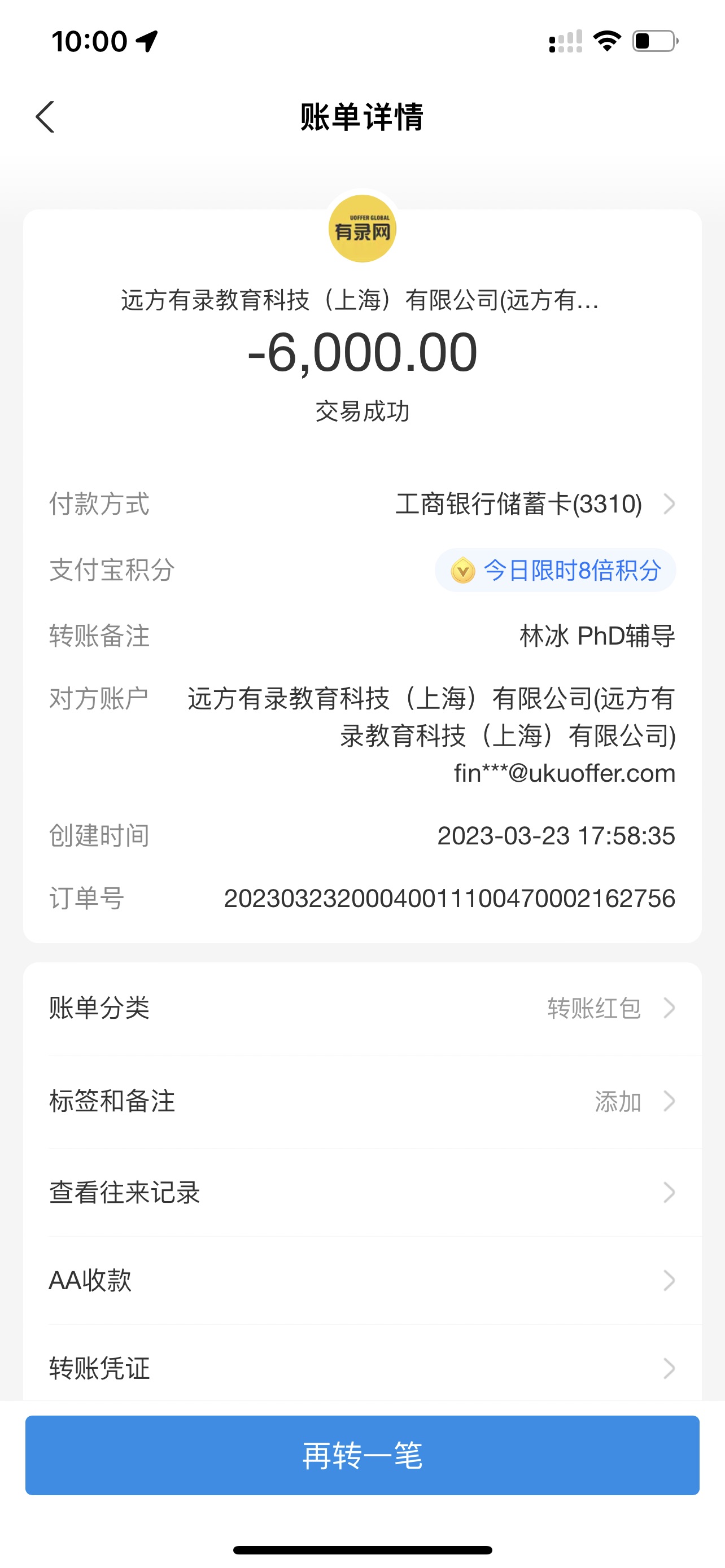View 转账凭证
Viewport: 725px width, 1568px height.
(362, 1368)
